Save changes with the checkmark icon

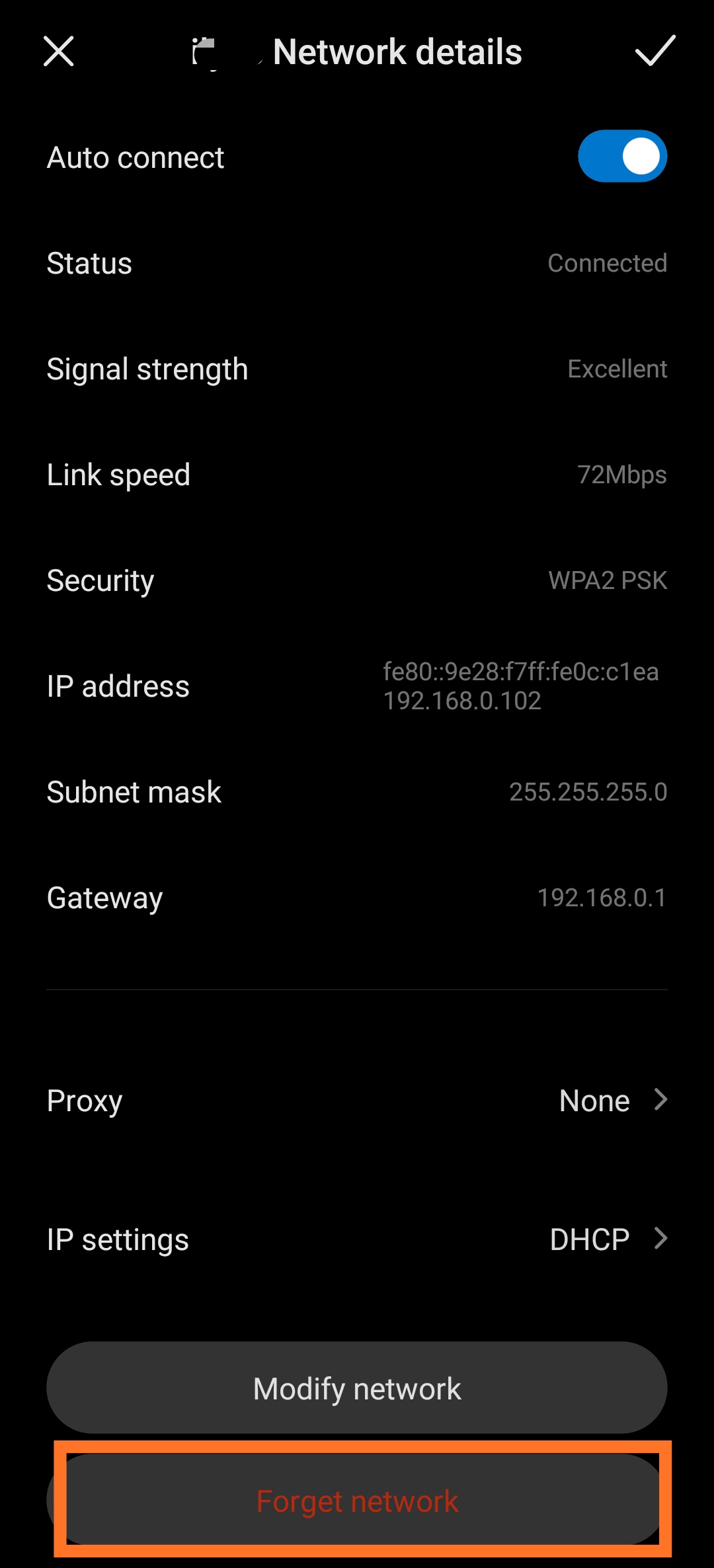[655, 51]
